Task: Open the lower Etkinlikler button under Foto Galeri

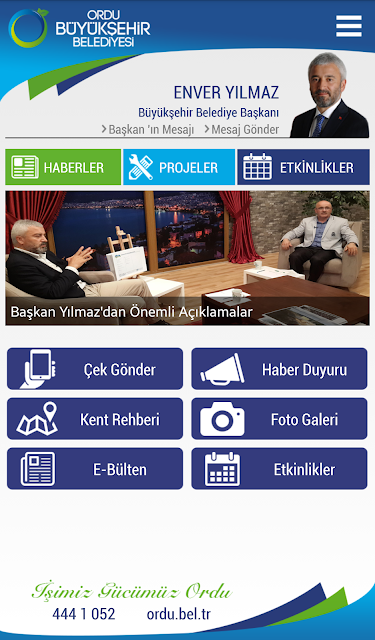Action: pos(280,469)
